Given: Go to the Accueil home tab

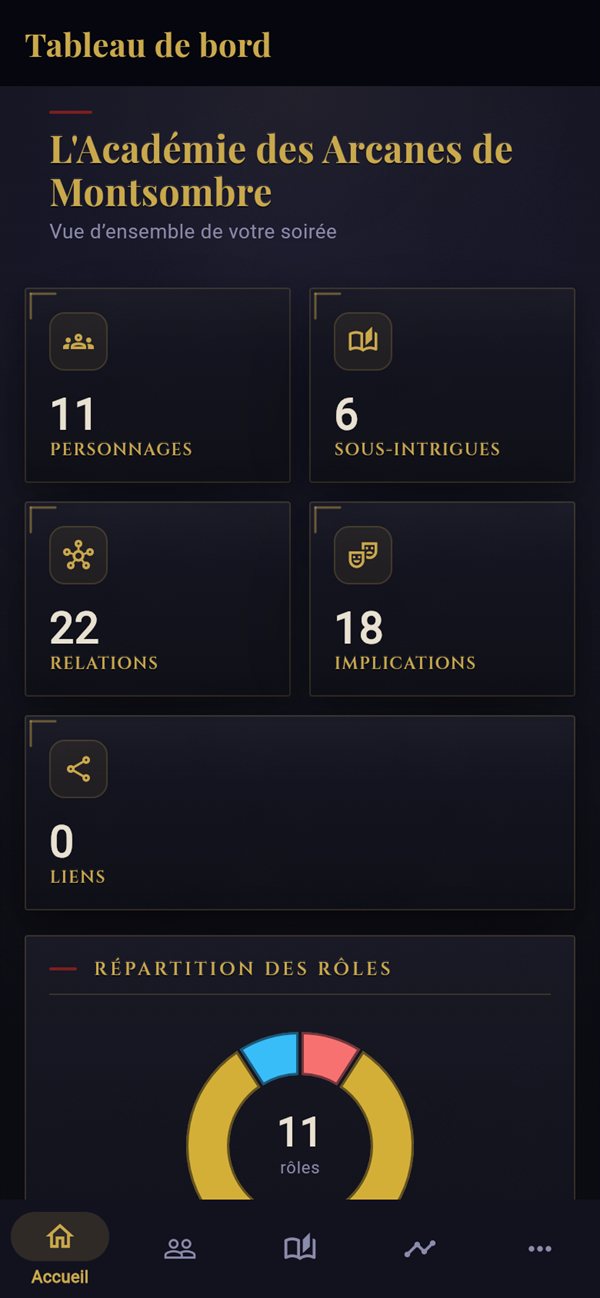Looking at the screenshot, I should tap(60, 1248).
